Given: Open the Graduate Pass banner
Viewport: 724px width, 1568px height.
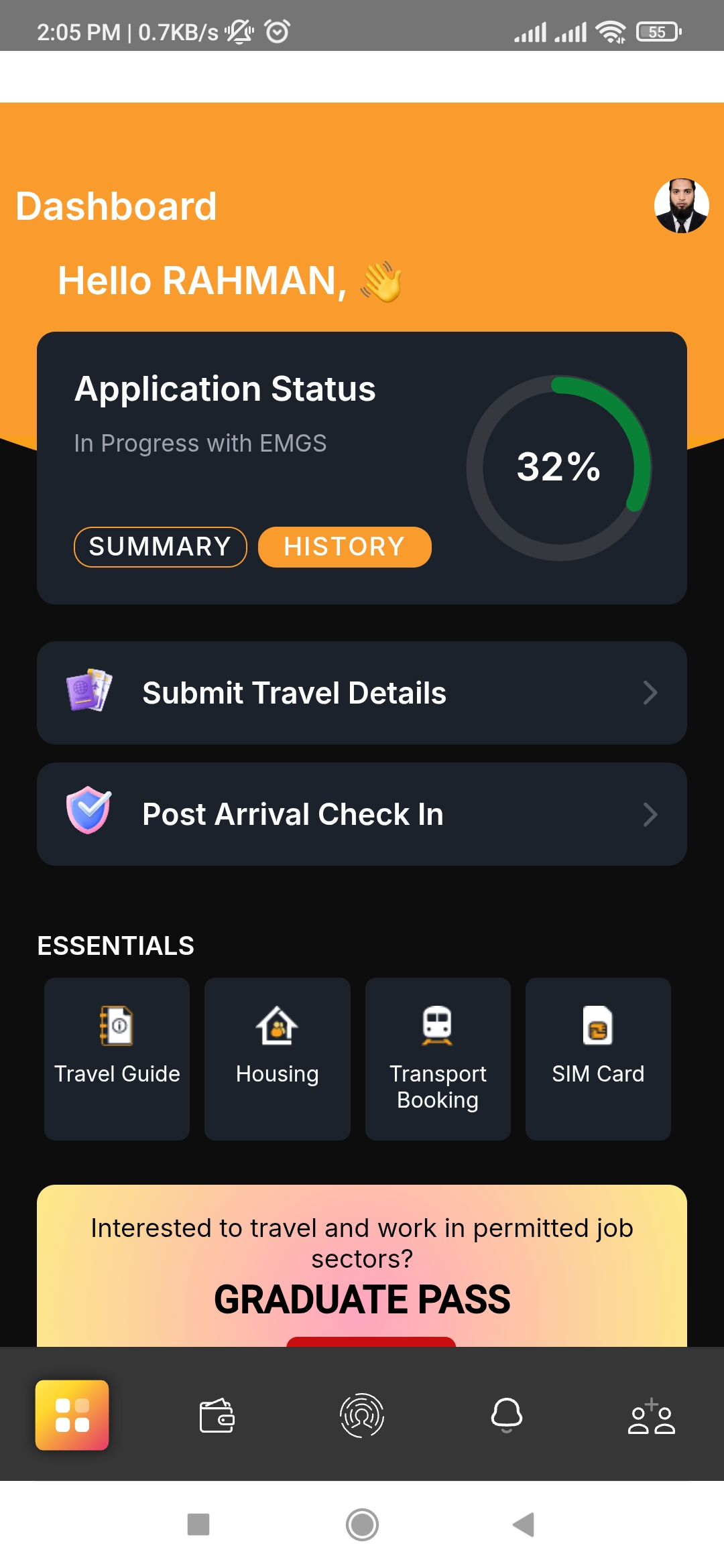Looking at the screenshot, I should 362,1265.
